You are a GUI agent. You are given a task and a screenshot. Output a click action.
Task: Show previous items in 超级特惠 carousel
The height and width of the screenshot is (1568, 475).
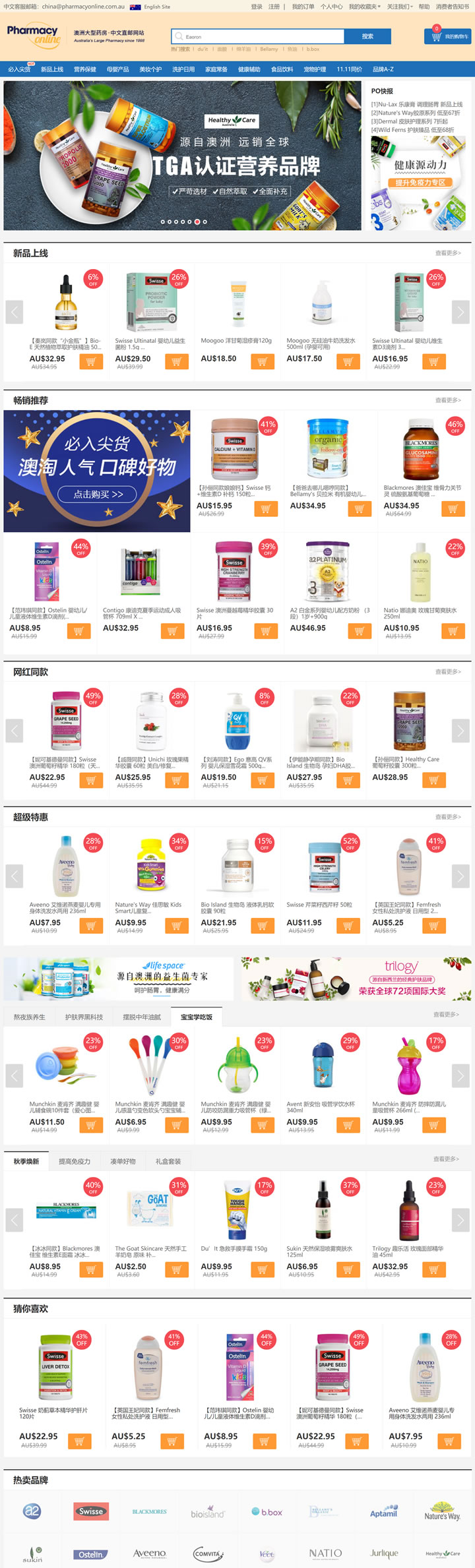(x=15, y=876)
